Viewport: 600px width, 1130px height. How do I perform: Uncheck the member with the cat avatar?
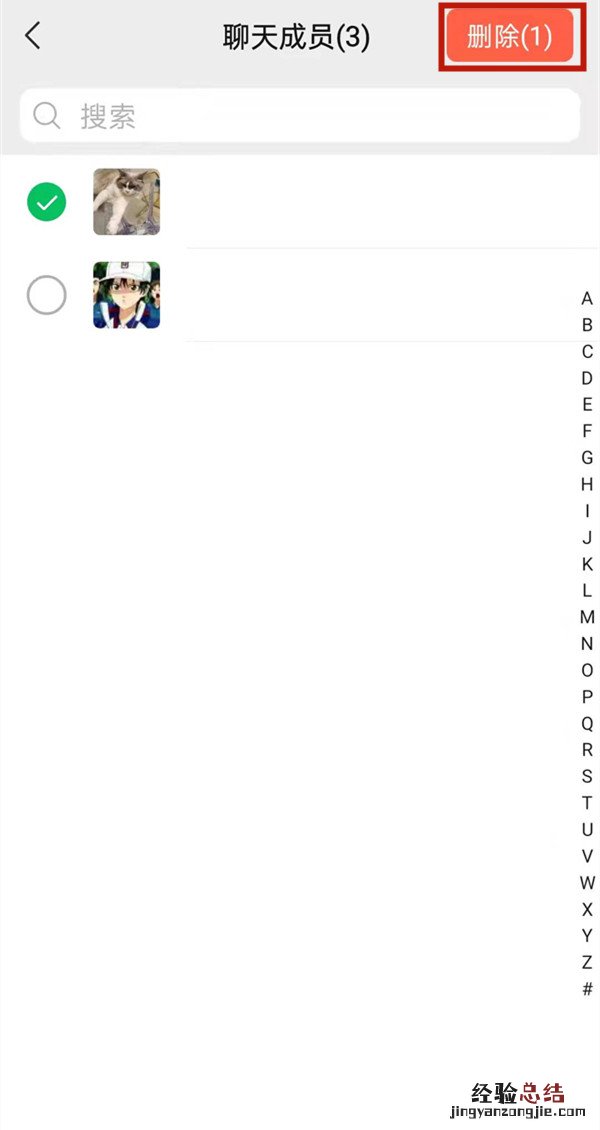47,203
